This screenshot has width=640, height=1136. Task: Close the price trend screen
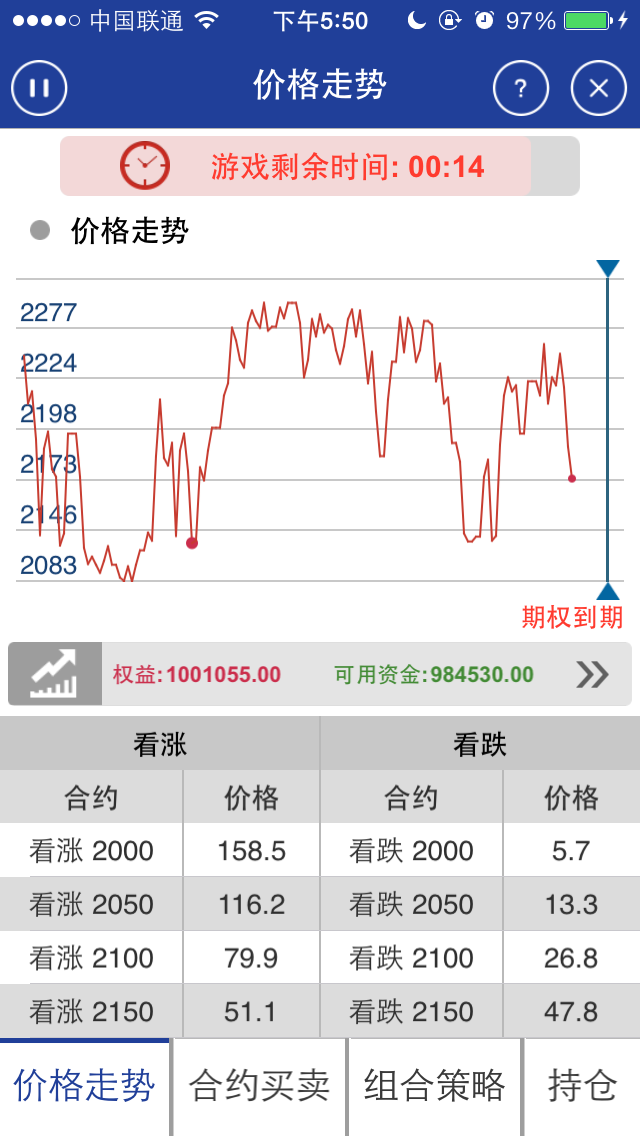coord(598,88)
